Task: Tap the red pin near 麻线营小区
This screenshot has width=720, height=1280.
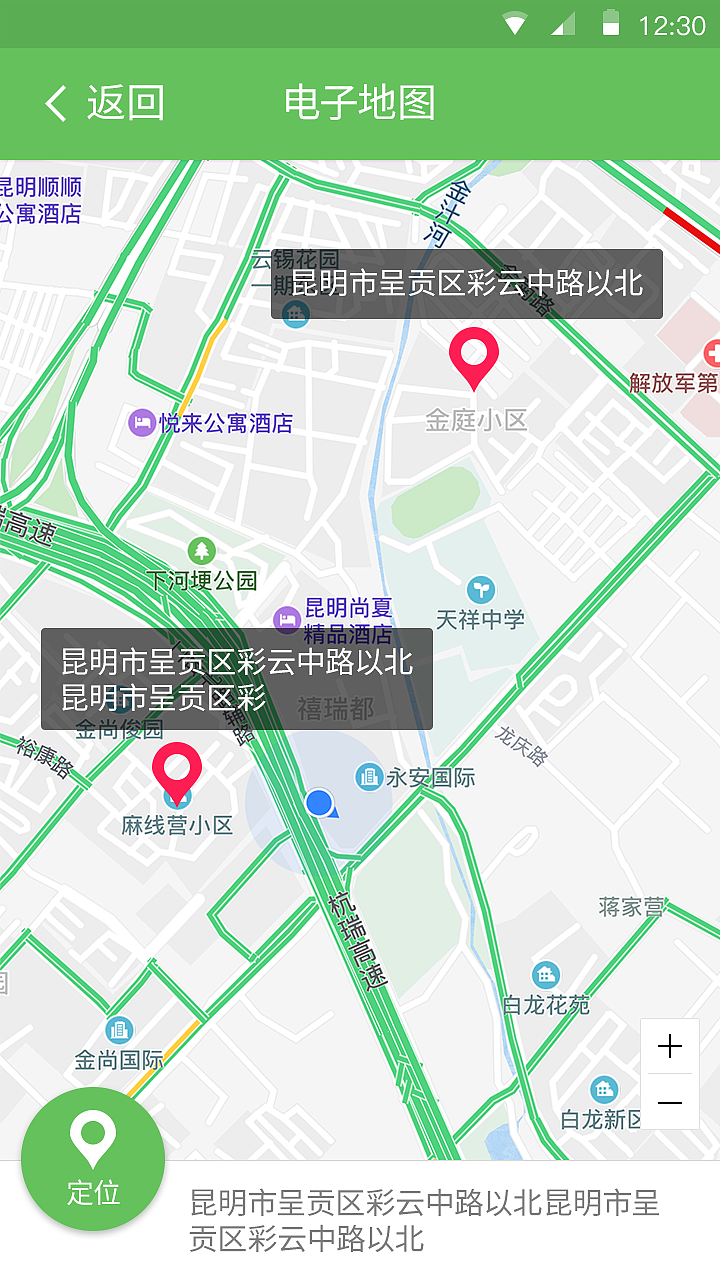Action: (x=177, y=770)
